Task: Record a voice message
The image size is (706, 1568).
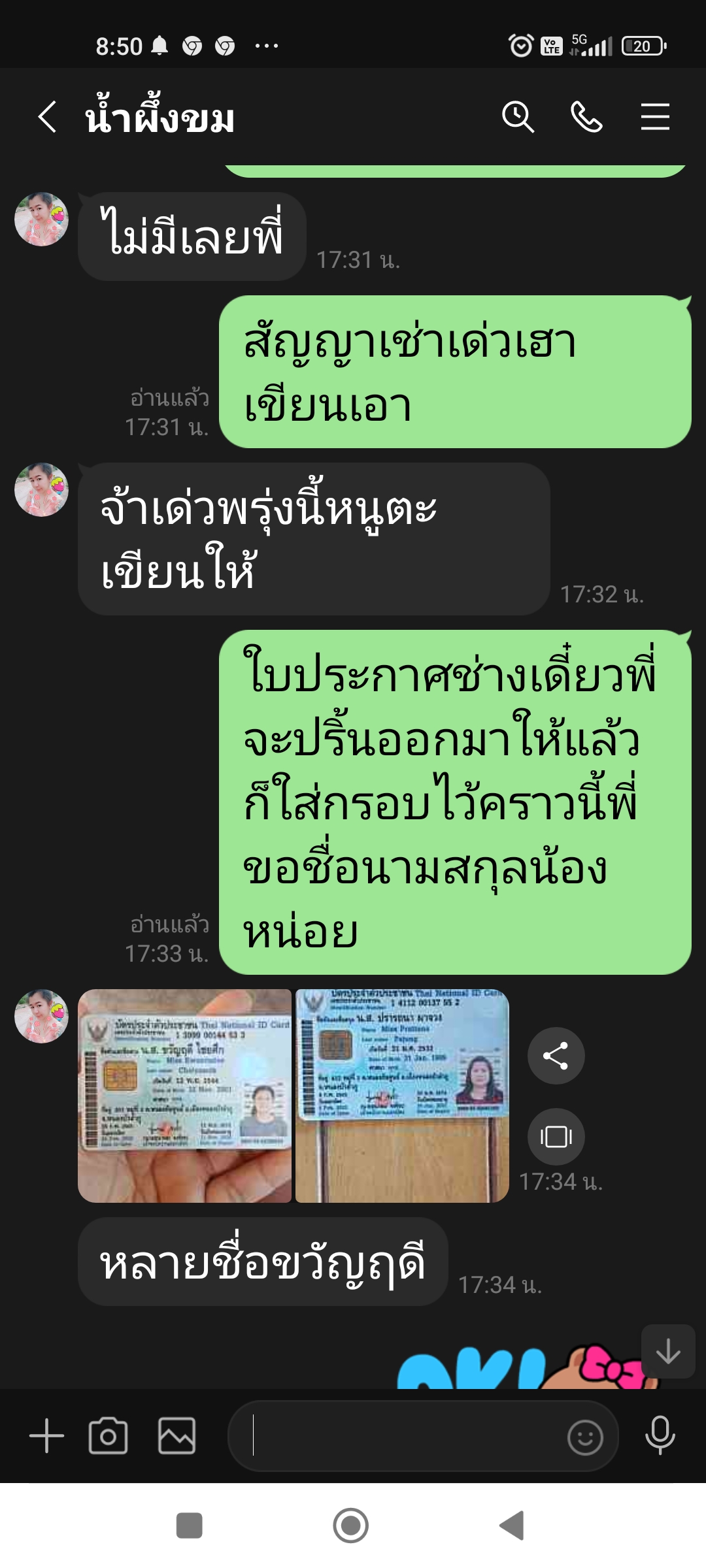Action: pyautogui.click(x=660, y=1436)
